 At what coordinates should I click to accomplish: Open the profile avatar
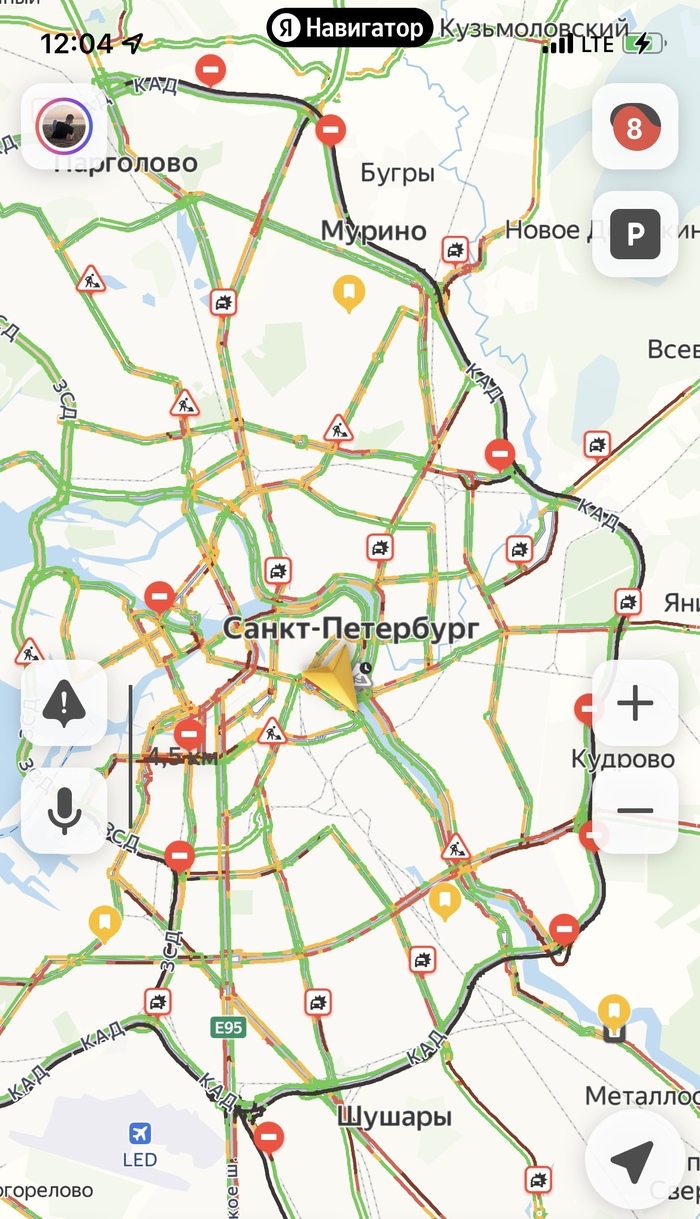click(x=64, y=127)
